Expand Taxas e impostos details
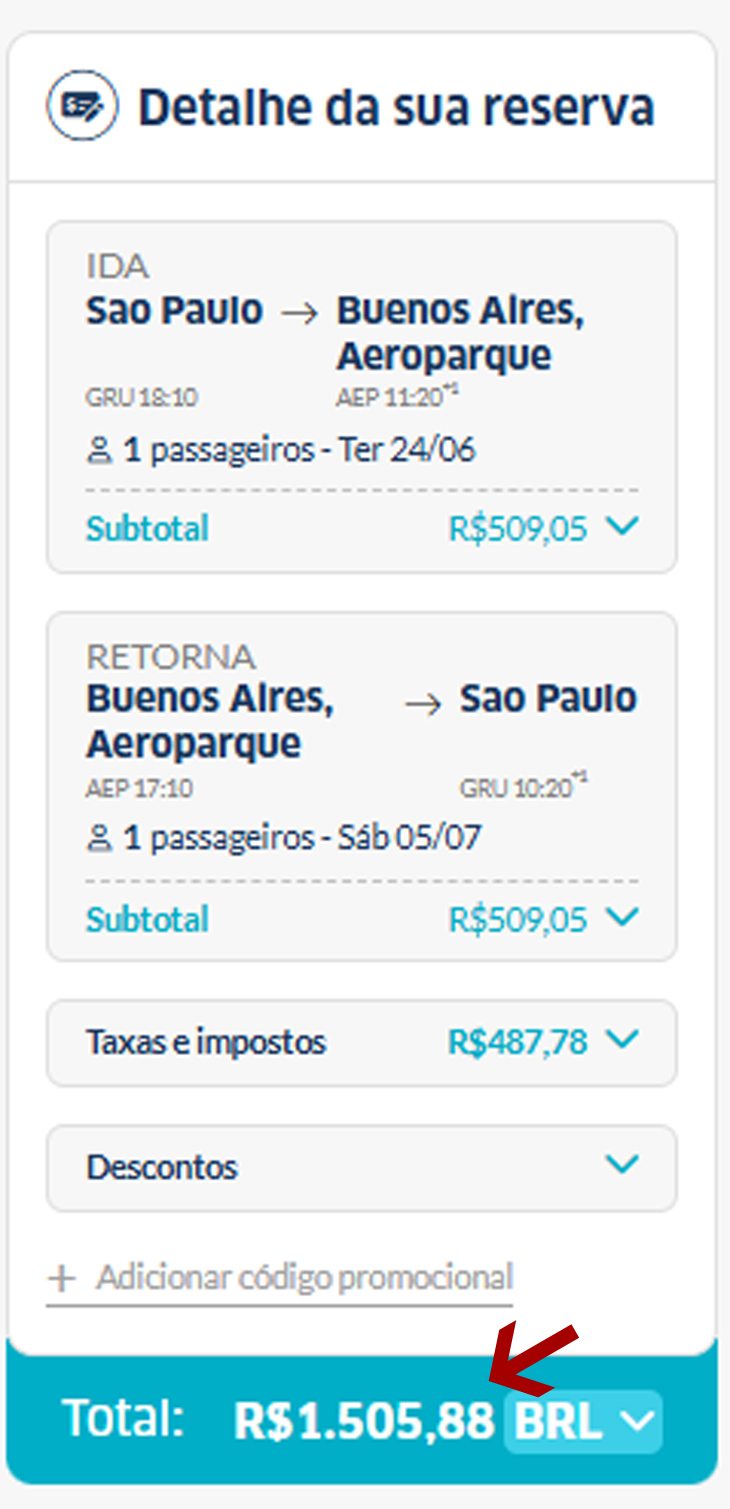Screen dimensions: 730x1509 click(622, 1041)
